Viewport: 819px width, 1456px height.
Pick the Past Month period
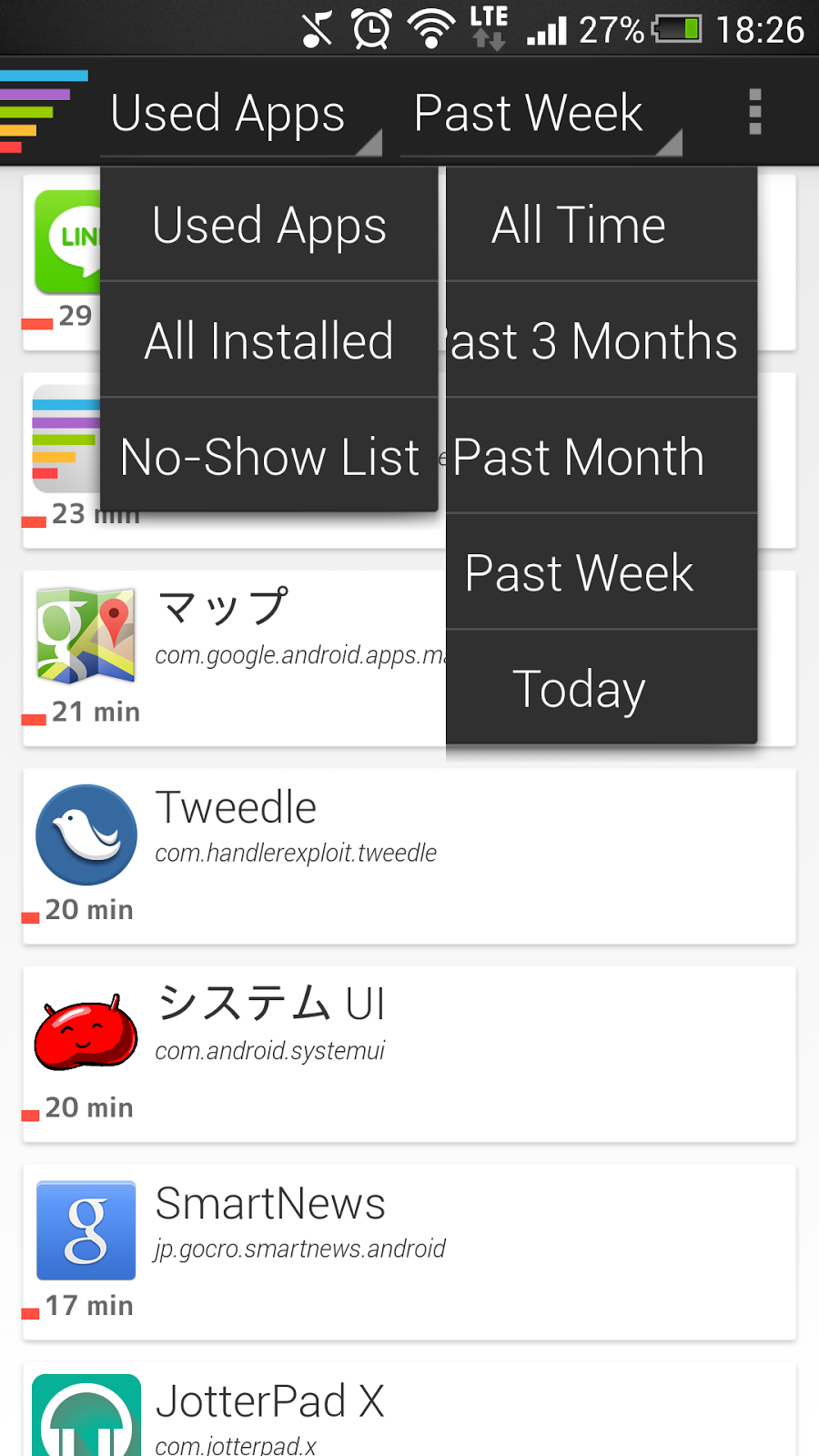tap(602, 456)
